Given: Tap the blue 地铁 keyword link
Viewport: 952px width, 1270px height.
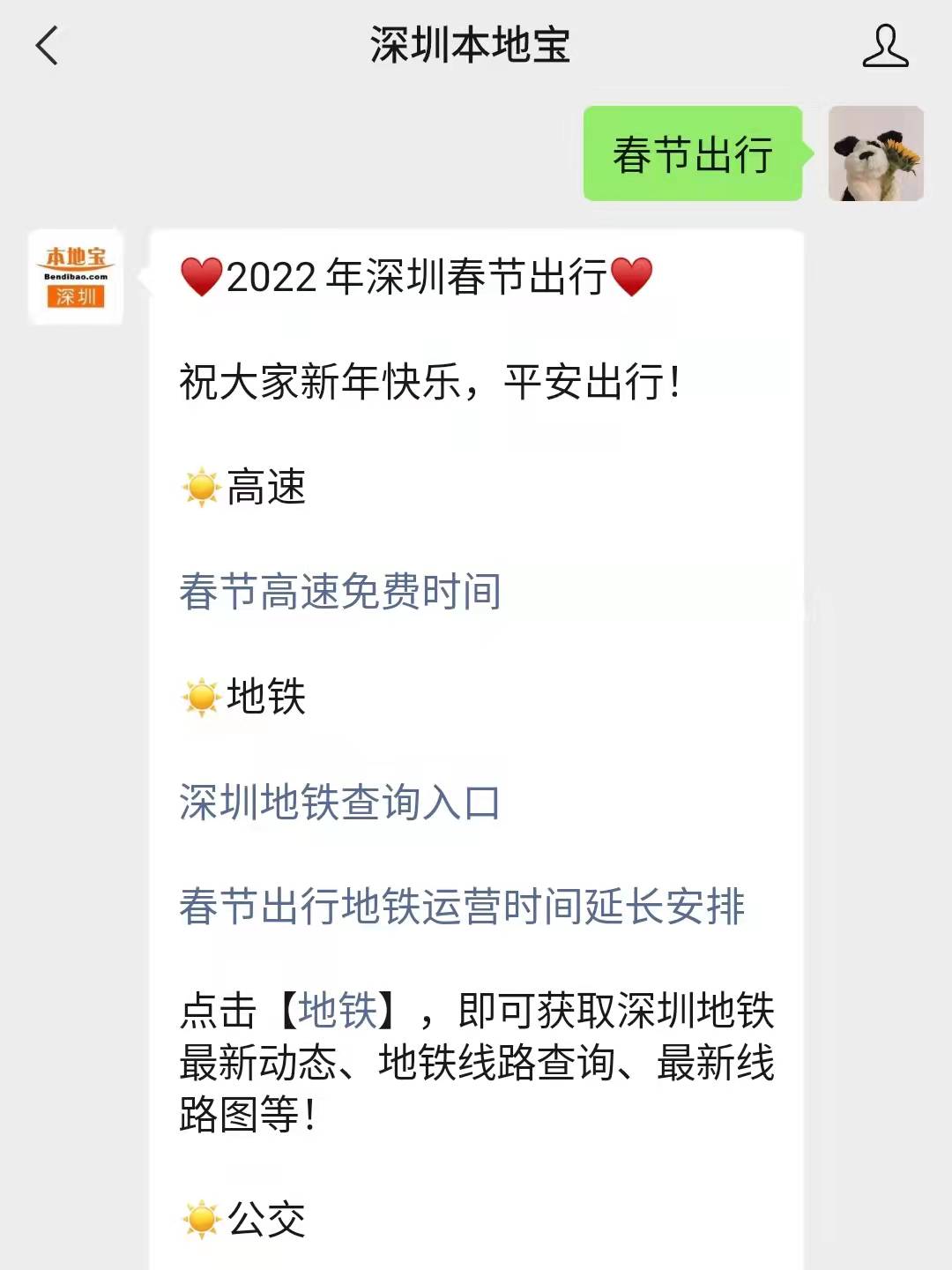Looking at the screenshot, I should [x=338, y=1011].
